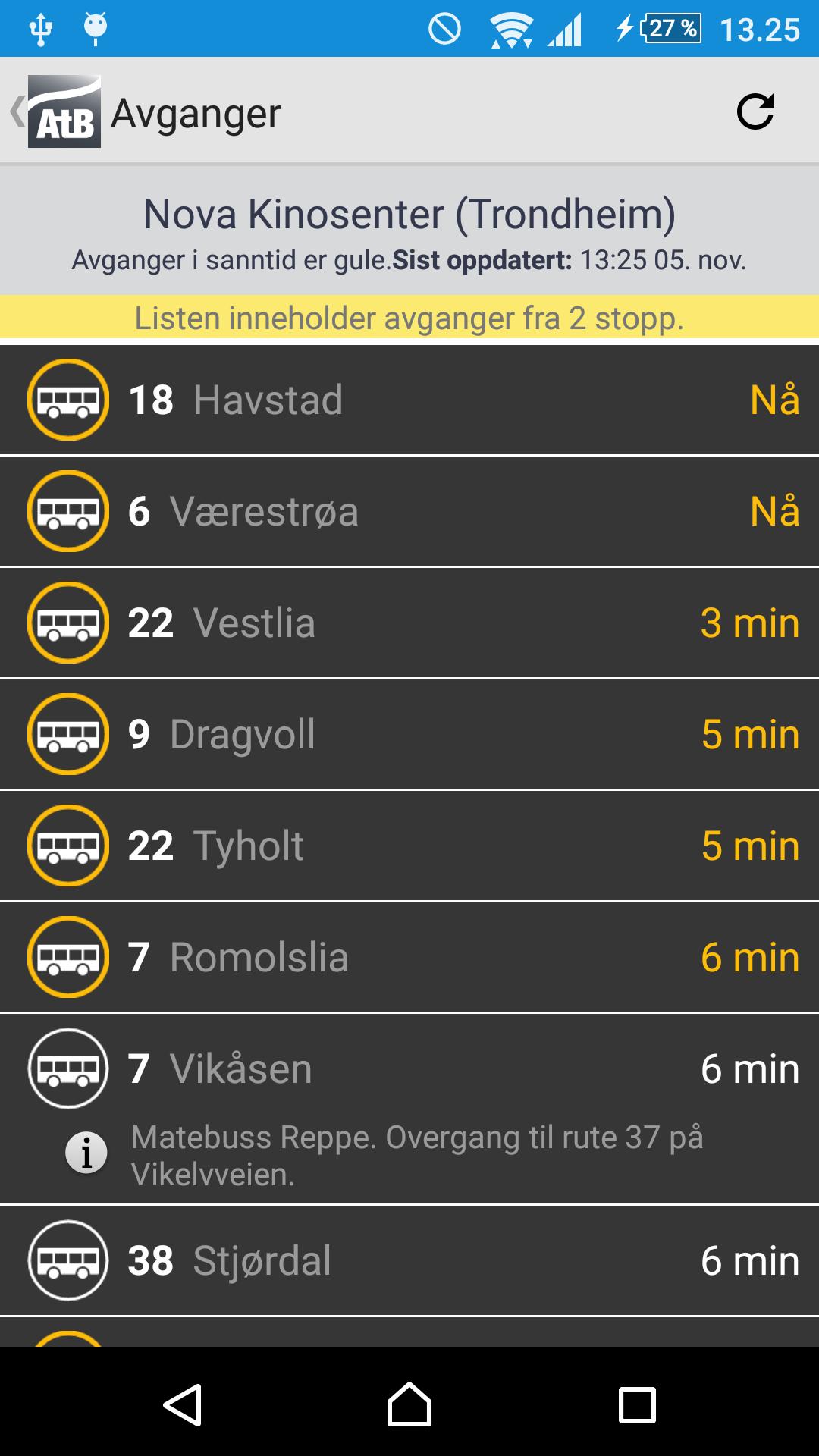Image resolution: width=819 pixels, height=1456 pixels.
Task: Open the 7 Vikåsen departure row
Action: pos(409,1068)
